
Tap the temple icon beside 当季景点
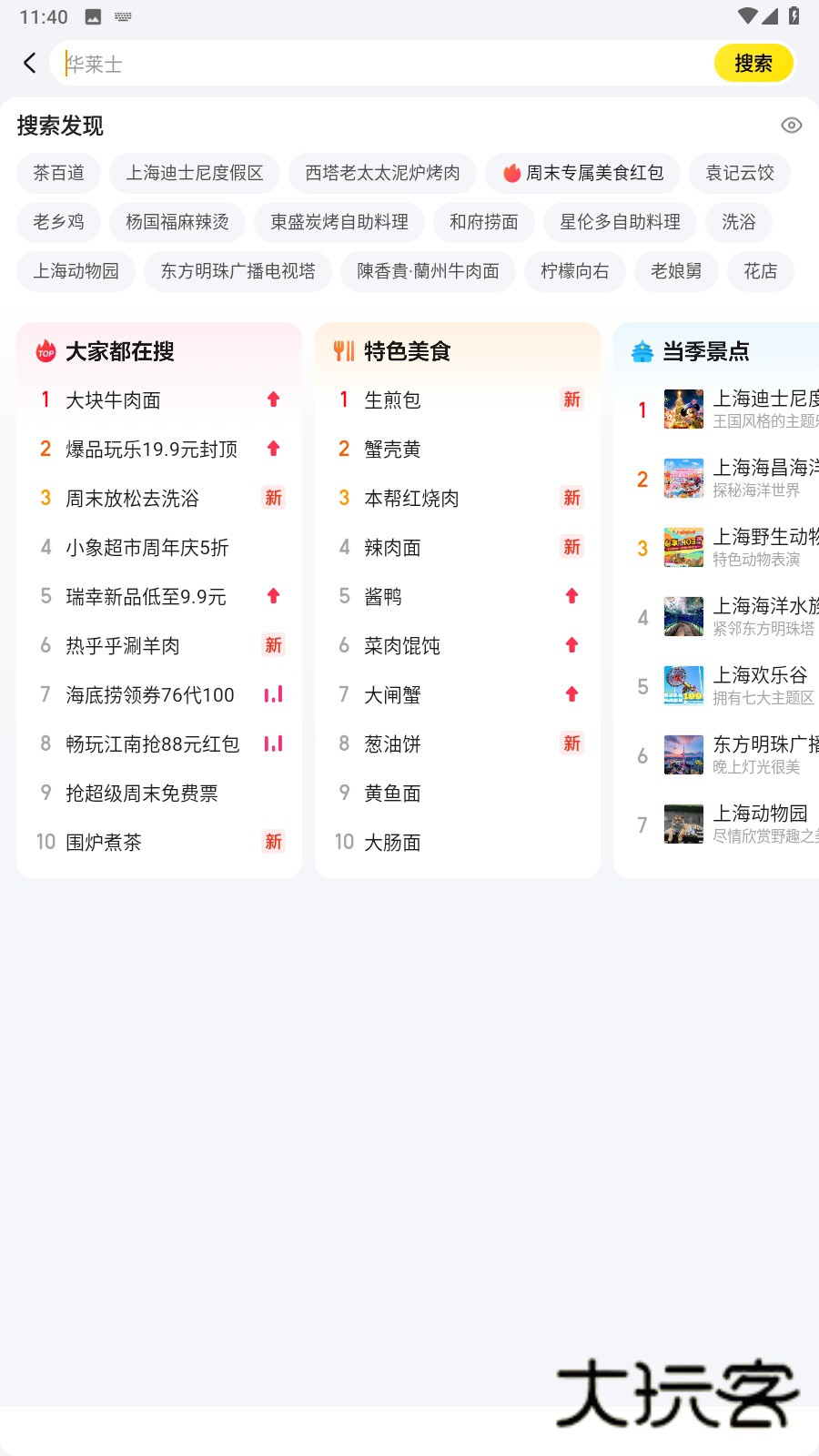(643, 350)
